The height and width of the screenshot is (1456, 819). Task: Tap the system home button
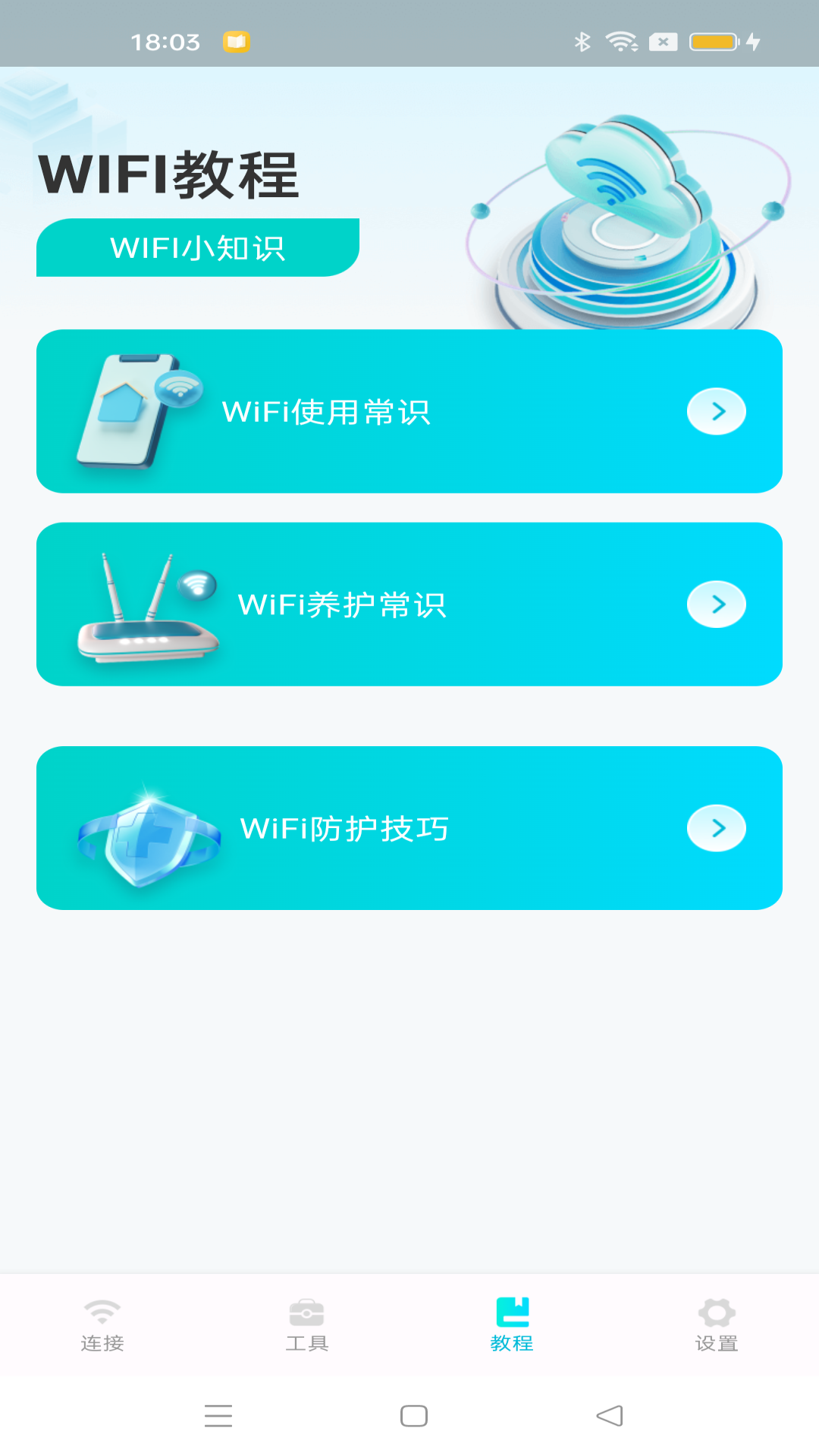[414, 1416]
